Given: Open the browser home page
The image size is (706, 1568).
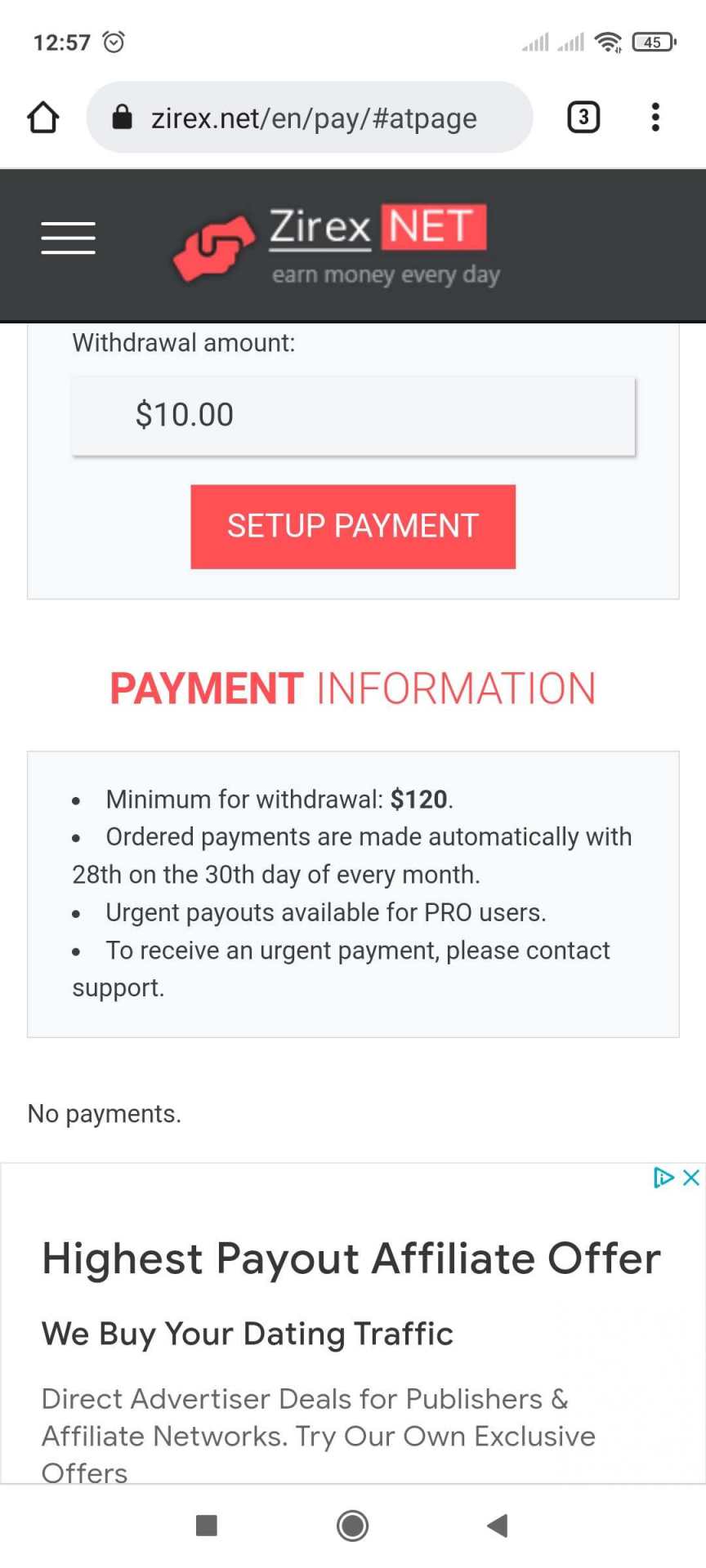Looking at the screenshot, I should click(x=43, y=118).
